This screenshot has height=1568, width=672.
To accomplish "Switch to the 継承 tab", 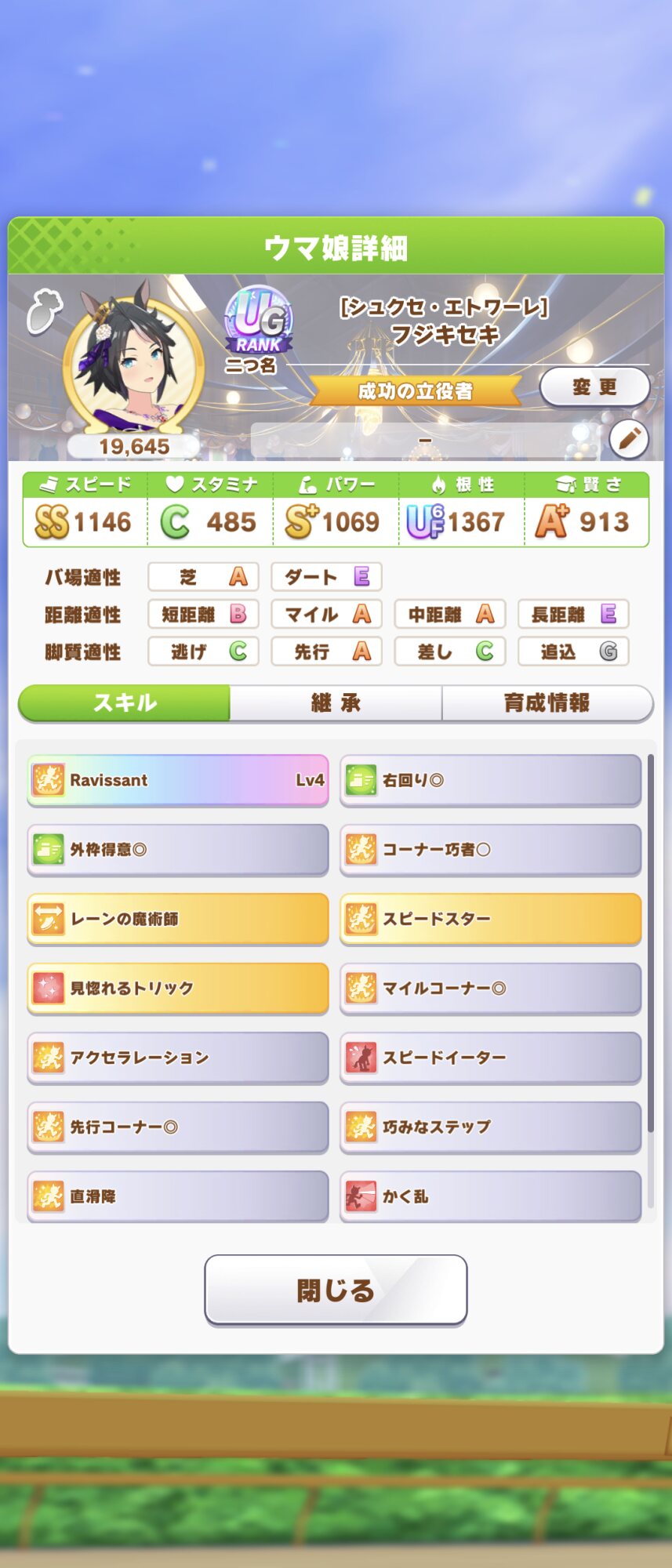I will pyautogui.click(x=336, y=702).
